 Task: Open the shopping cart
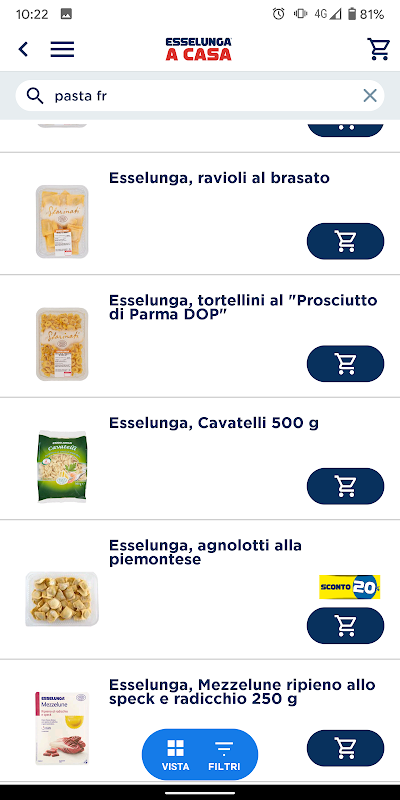coord(379,49)
